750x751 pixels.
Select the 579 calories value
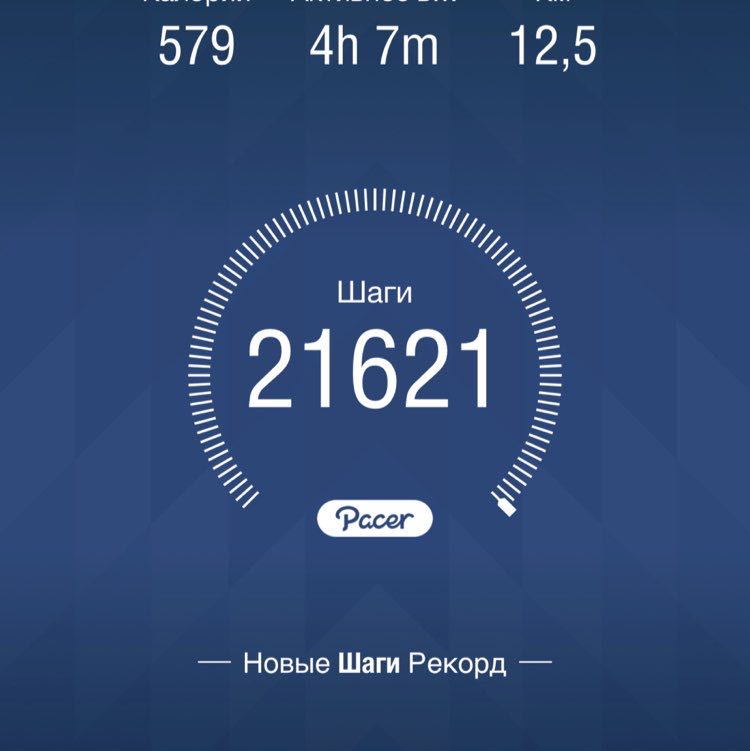pyautogui.click(x=197, y=44)
